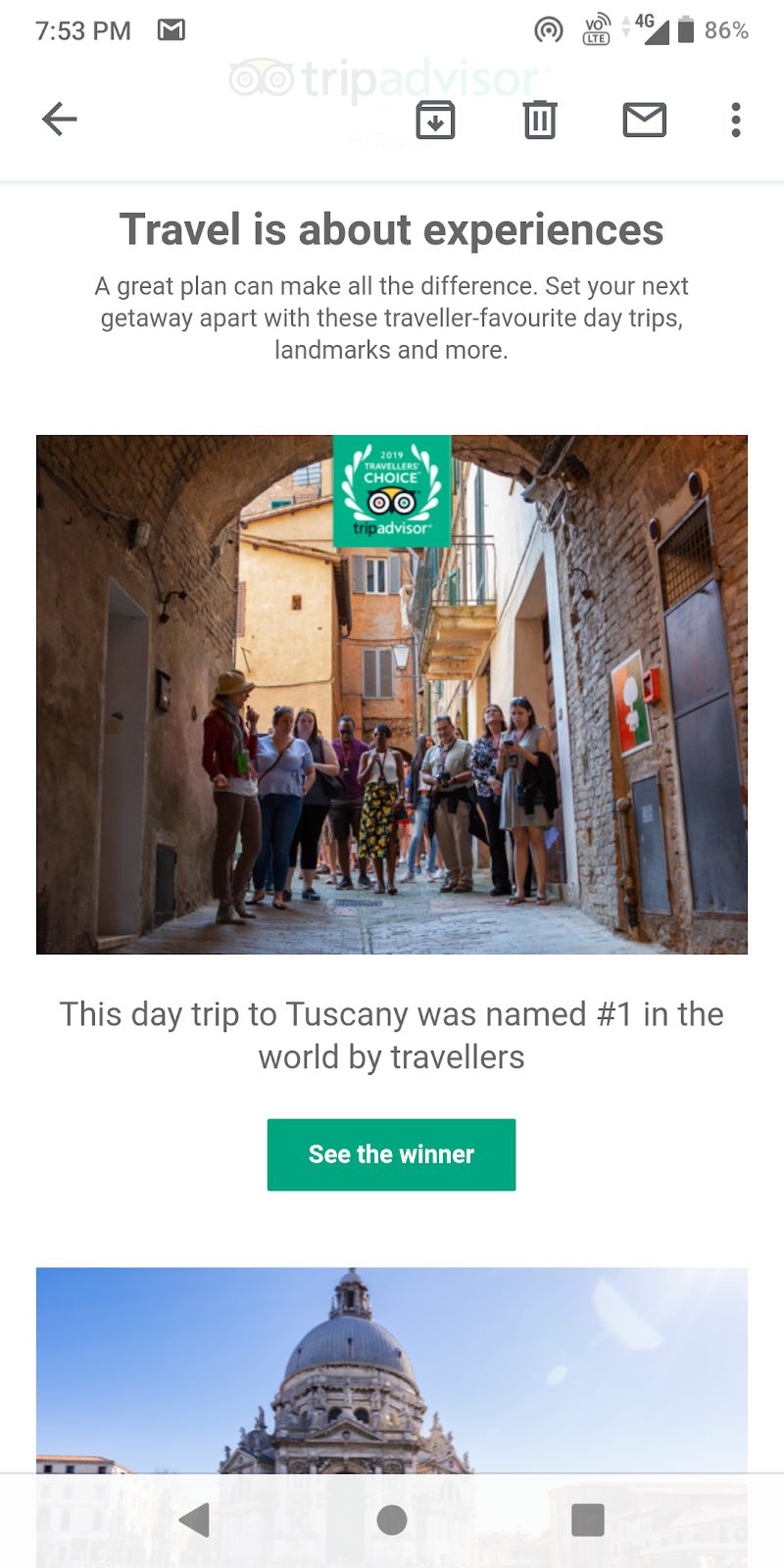This screenshot has width=784, height=1568.
Task: Tap the system home button
Action: [x=391, y=1520]
